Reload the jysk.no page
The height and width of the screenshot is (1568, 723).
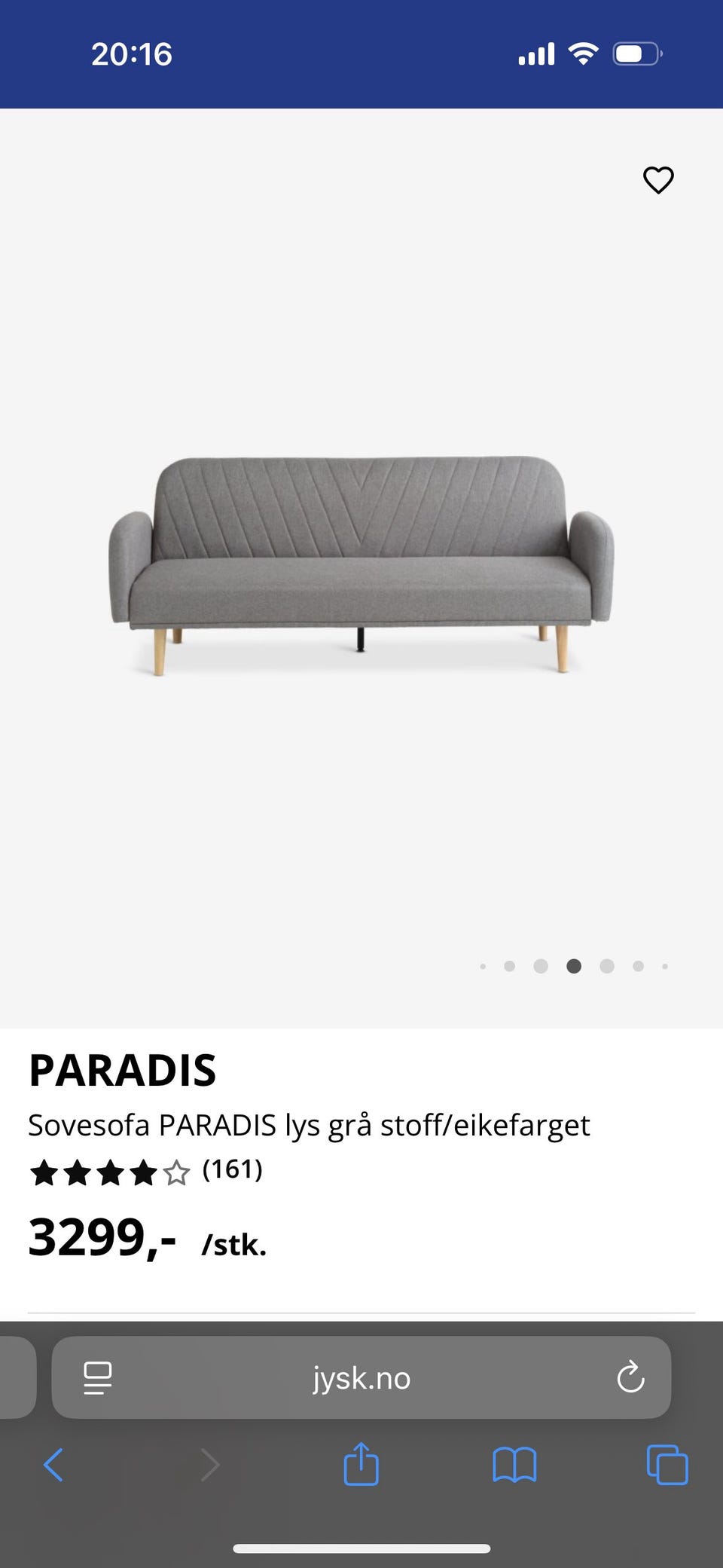630,1378
